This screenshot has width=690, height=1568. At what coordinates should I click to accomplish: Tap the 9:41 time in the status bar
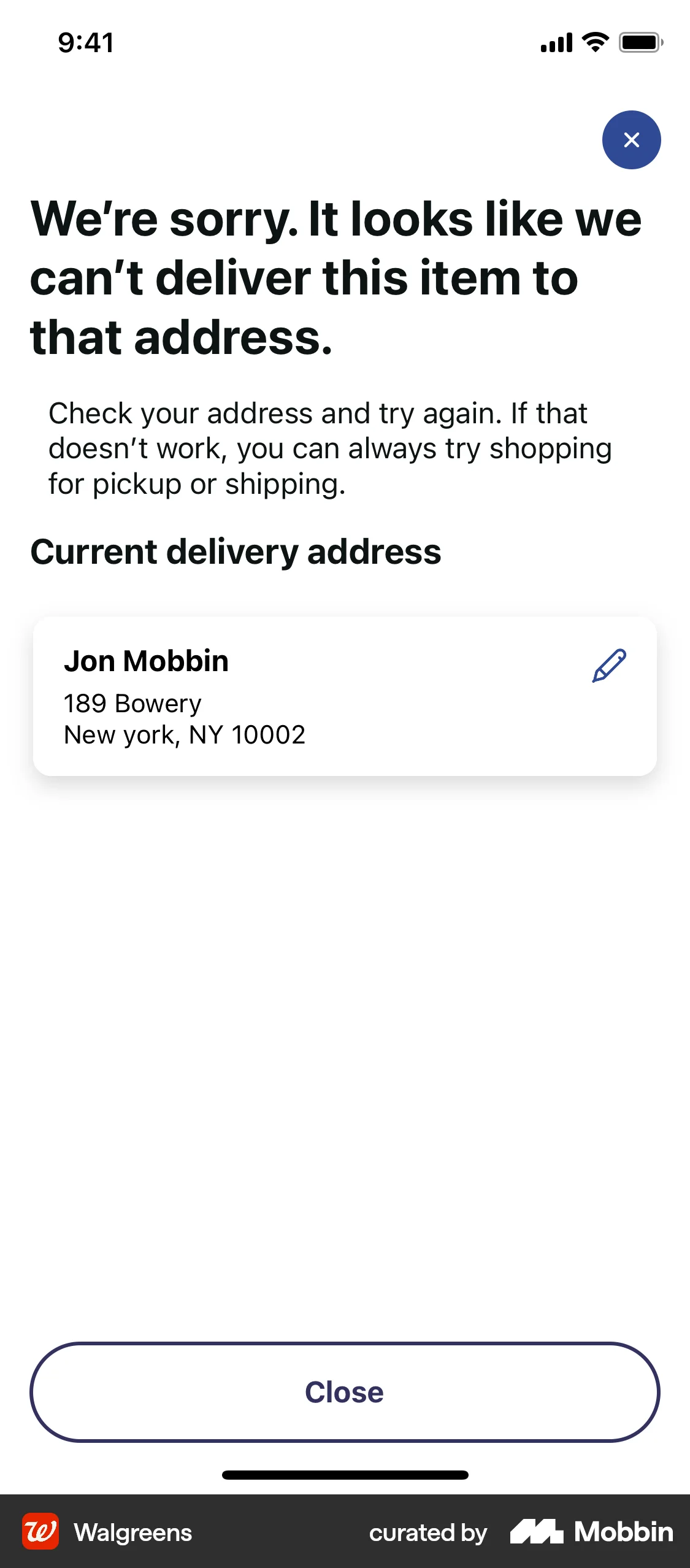pyautogui.click(x=85, y=42)
